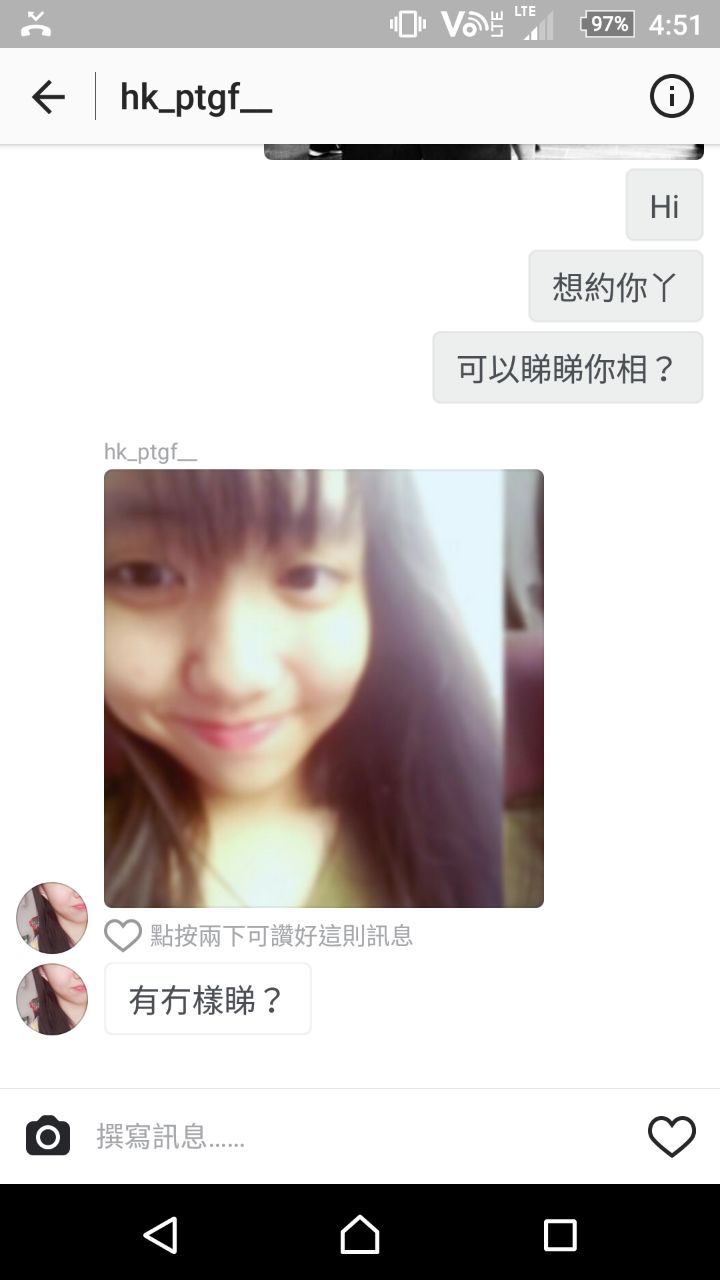This screenshot has width=720, height=1280.
Task: Open recent apps from the navigation bar
Action: (x=560, y=1235)
